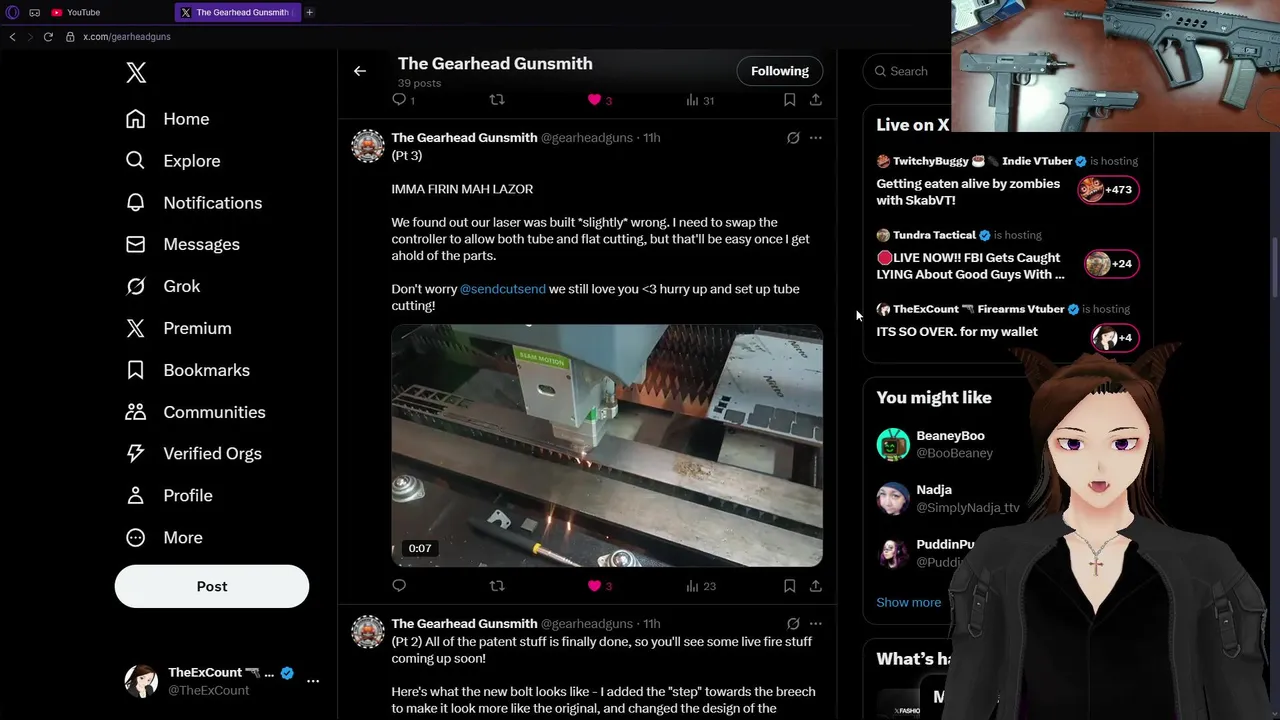Reload the page in the browser

click(x=47, y=37)
